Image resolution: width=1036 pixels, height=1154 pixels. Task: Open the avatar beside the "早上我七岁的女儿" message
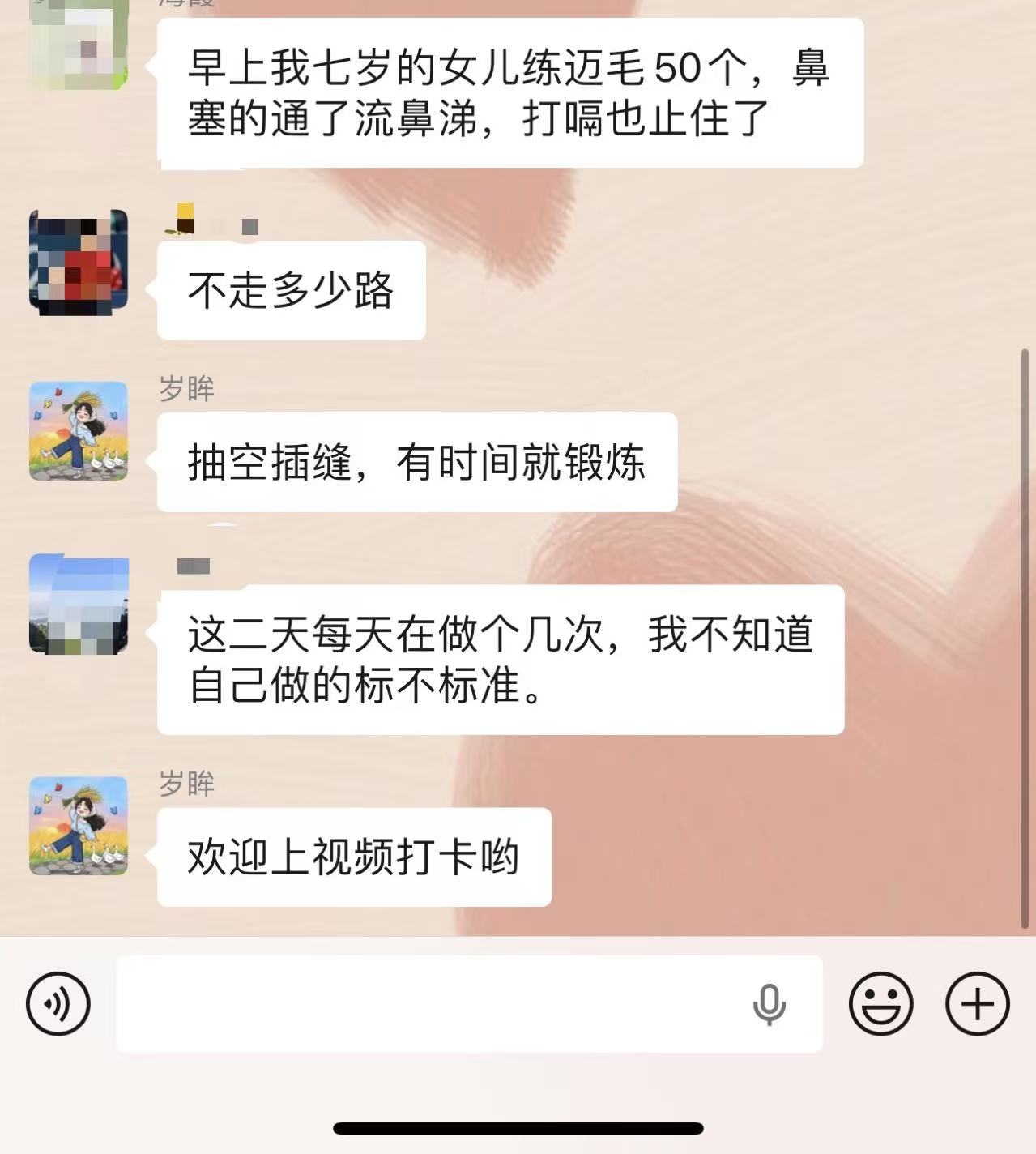(x=79, y=42)
